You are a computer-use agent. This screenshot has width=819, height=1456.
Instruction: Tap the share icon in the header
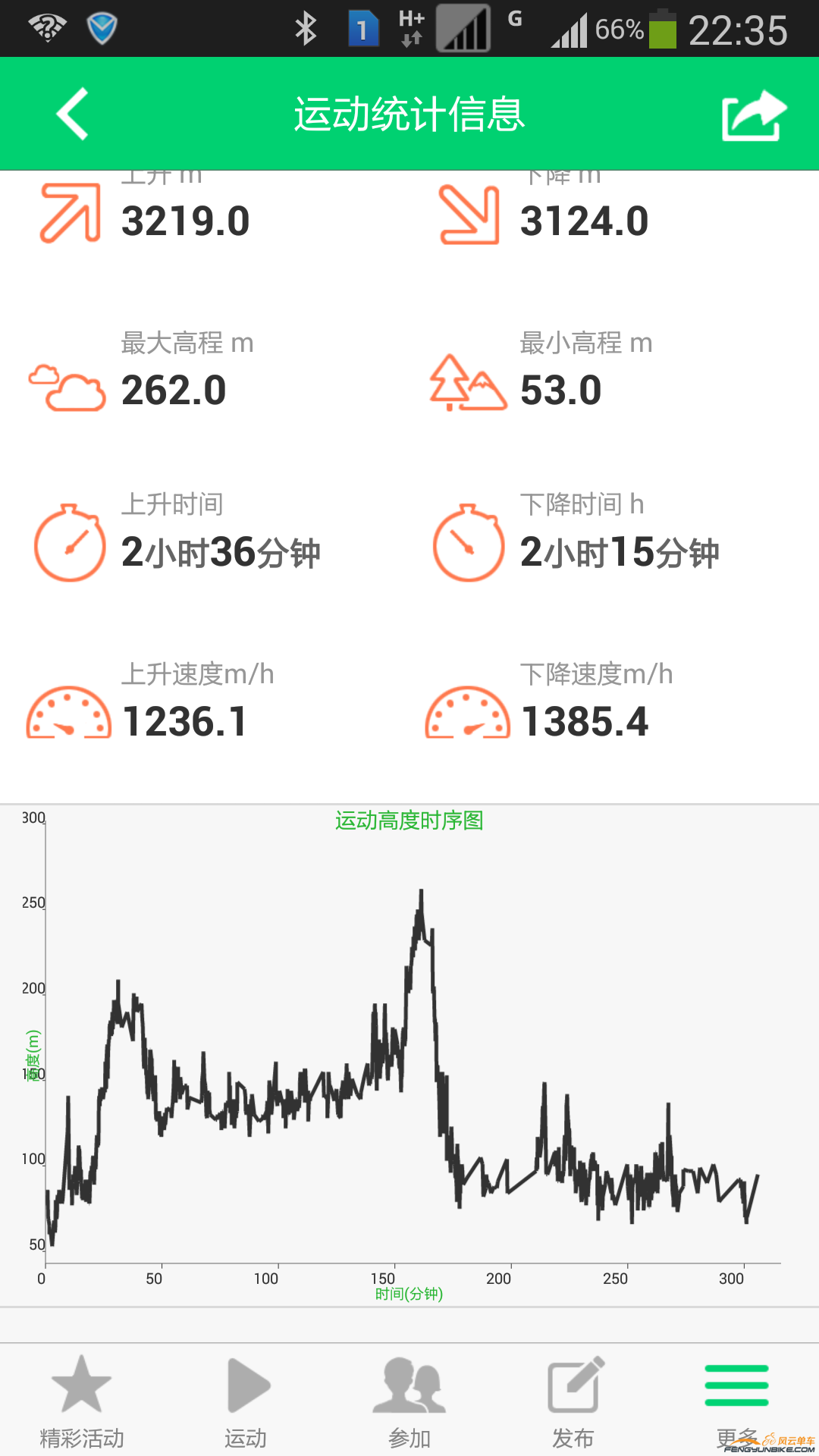(x=752, y=114)
